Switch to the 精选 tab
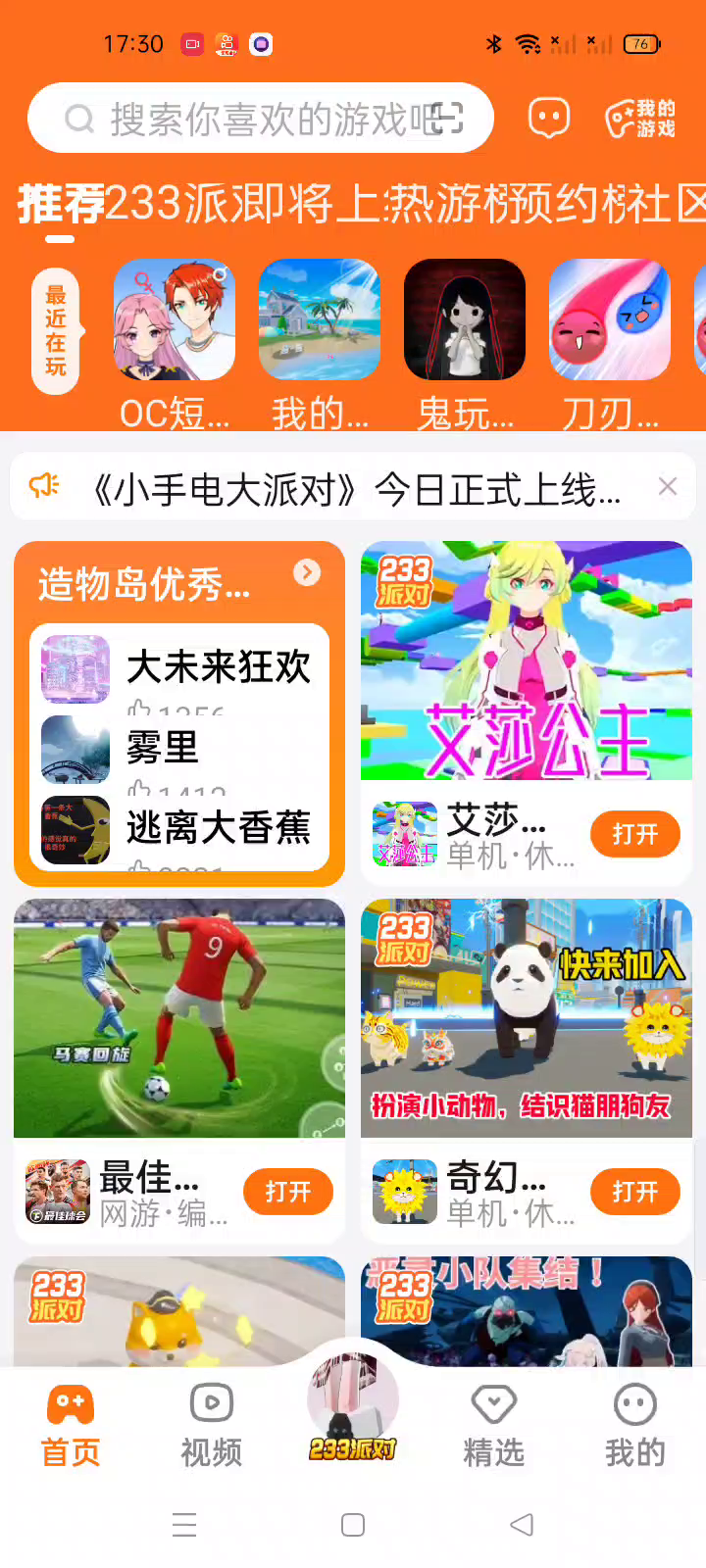 tap(494, 1425)
